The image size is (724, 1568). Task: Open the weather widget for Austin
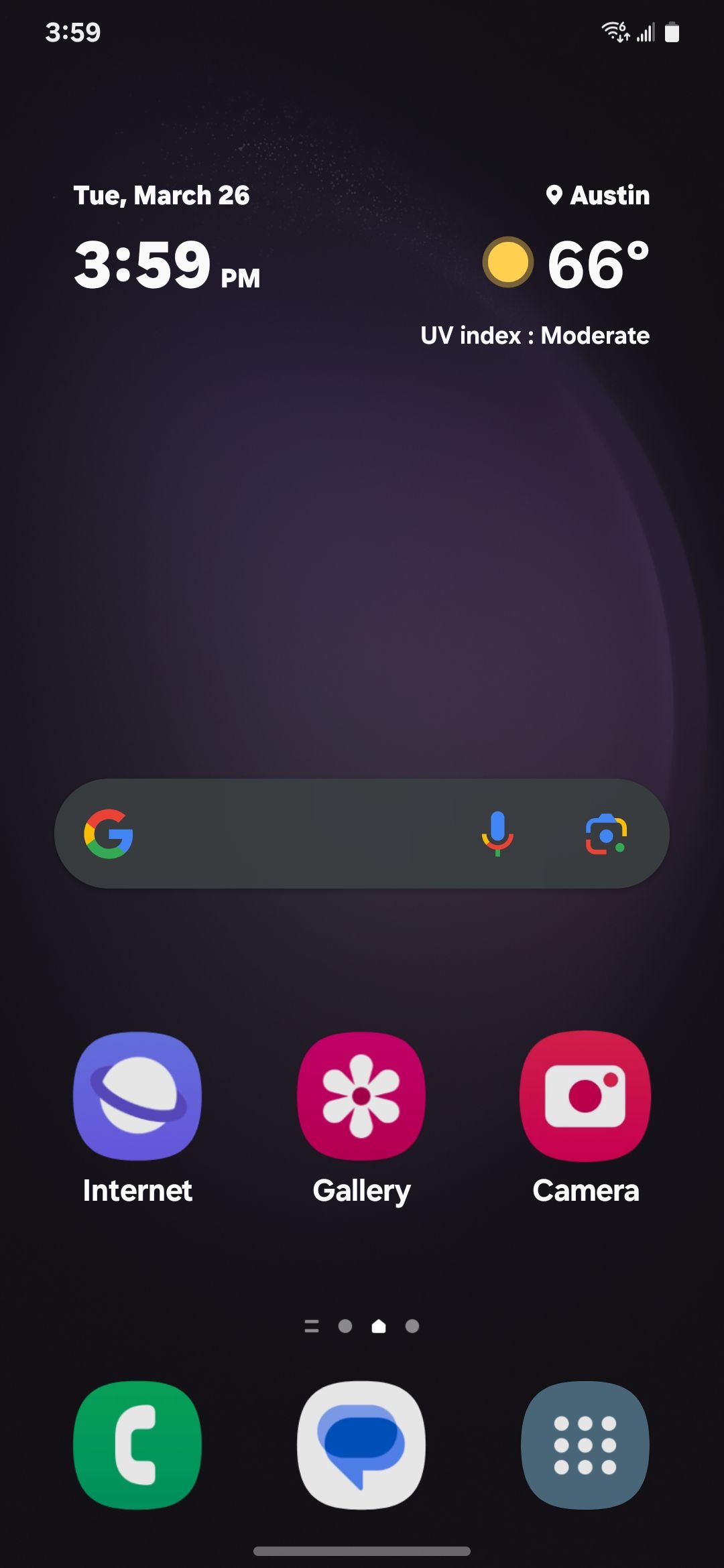tap(566, 263)
